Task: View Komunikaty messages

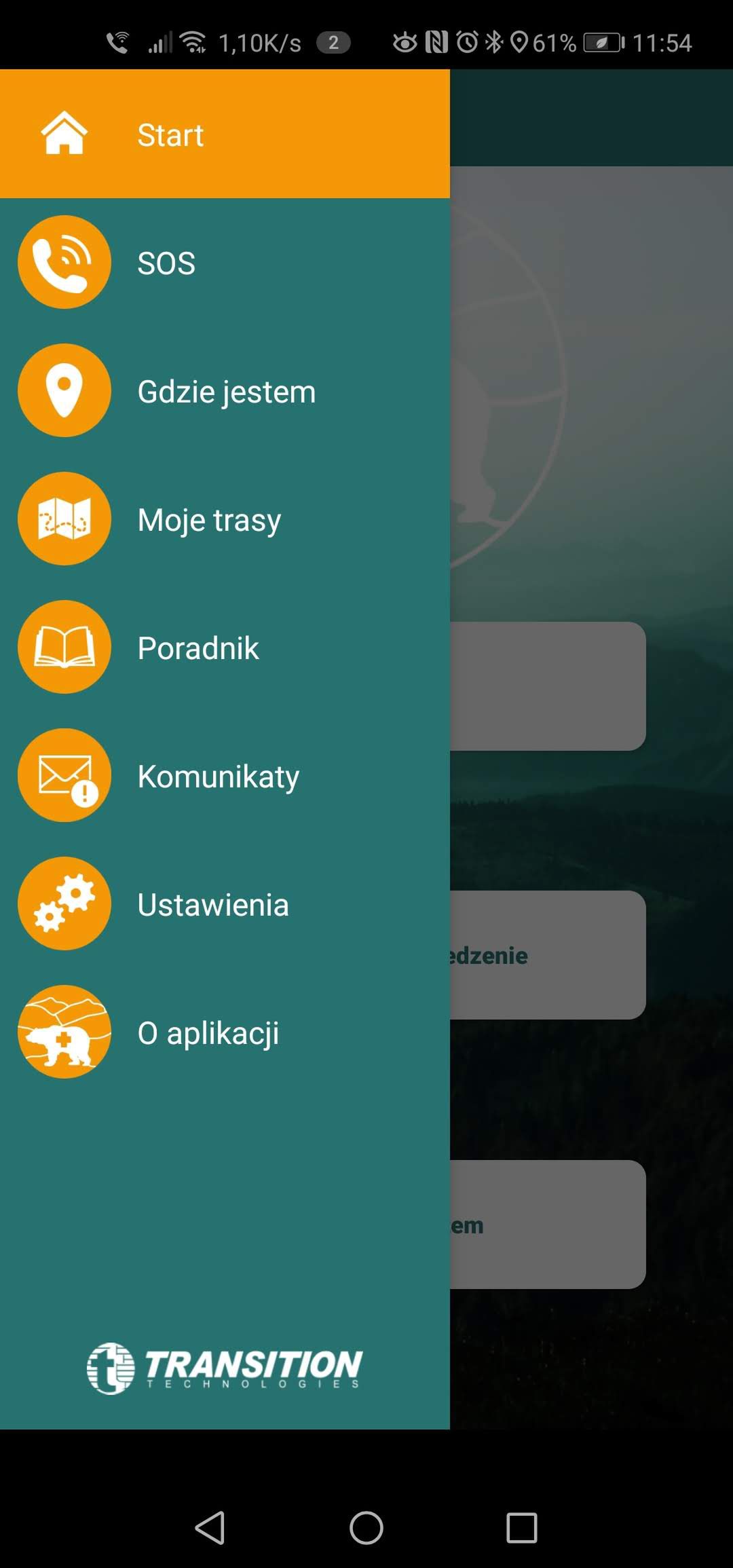Action: (x=225, y=775)
